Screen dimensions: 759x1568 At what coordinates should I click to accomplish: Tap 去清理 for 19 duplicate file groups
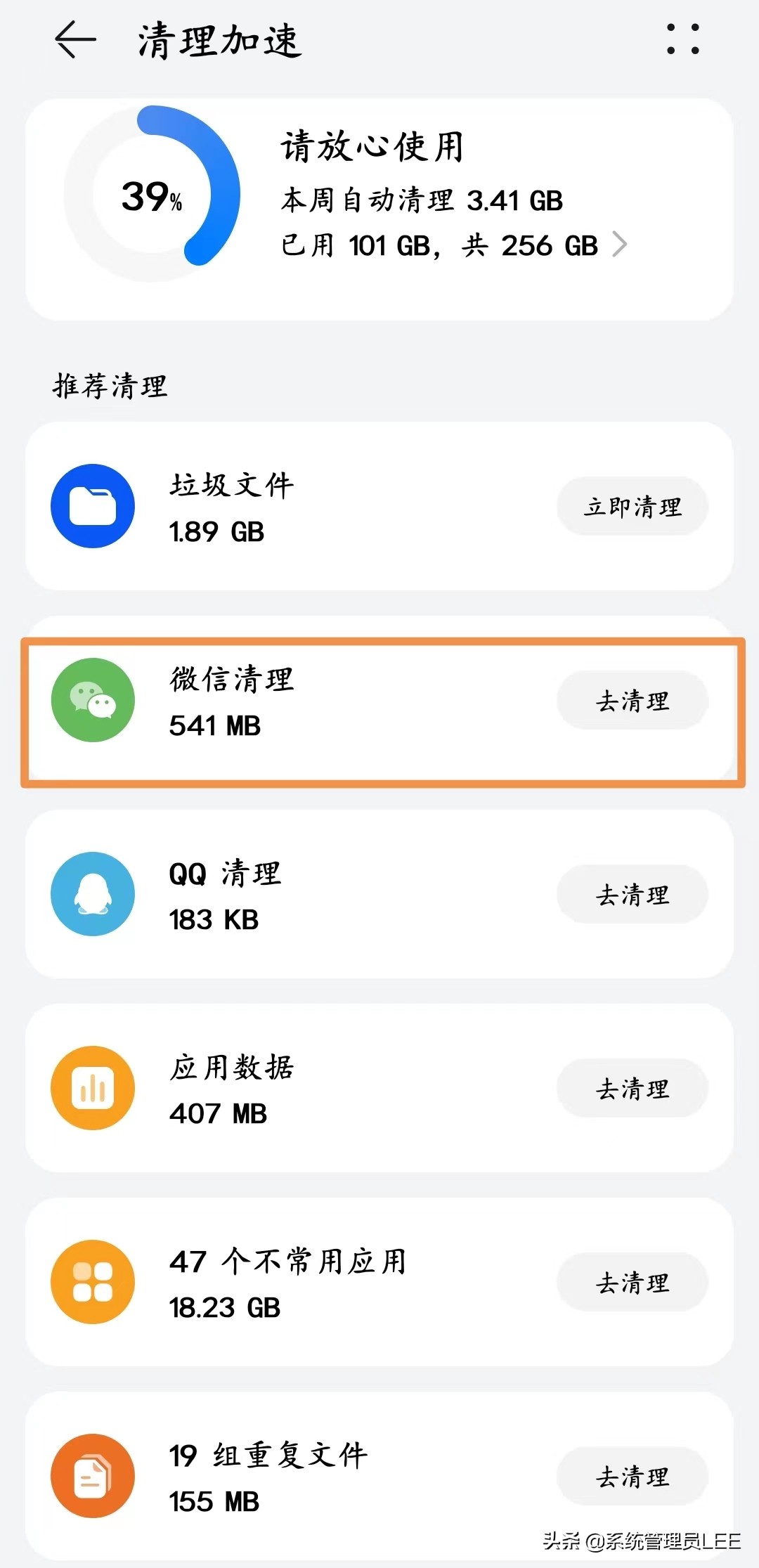click(x=632, y=1476)
